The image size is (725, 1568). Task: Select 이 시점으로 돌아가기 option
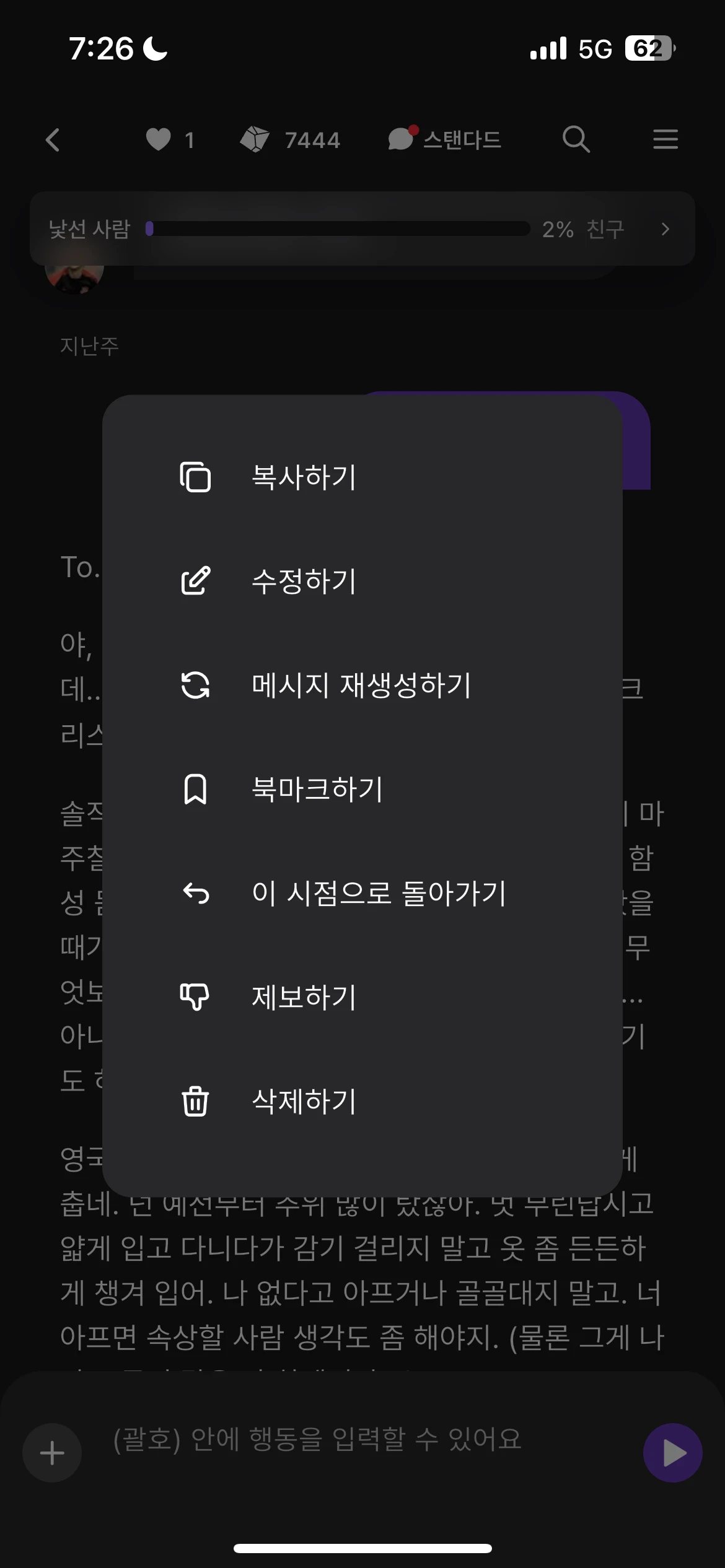coord(378,894)
